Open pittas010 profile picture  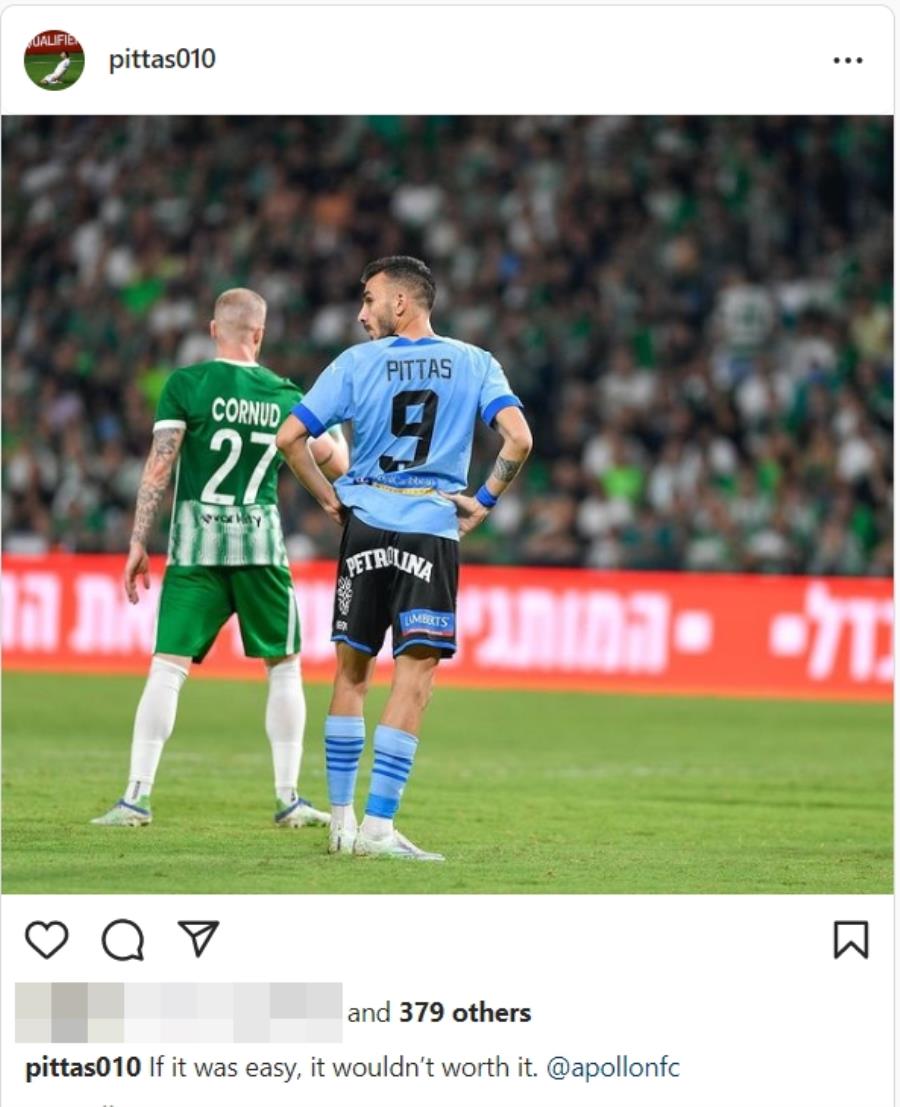(x=54, y=60)
